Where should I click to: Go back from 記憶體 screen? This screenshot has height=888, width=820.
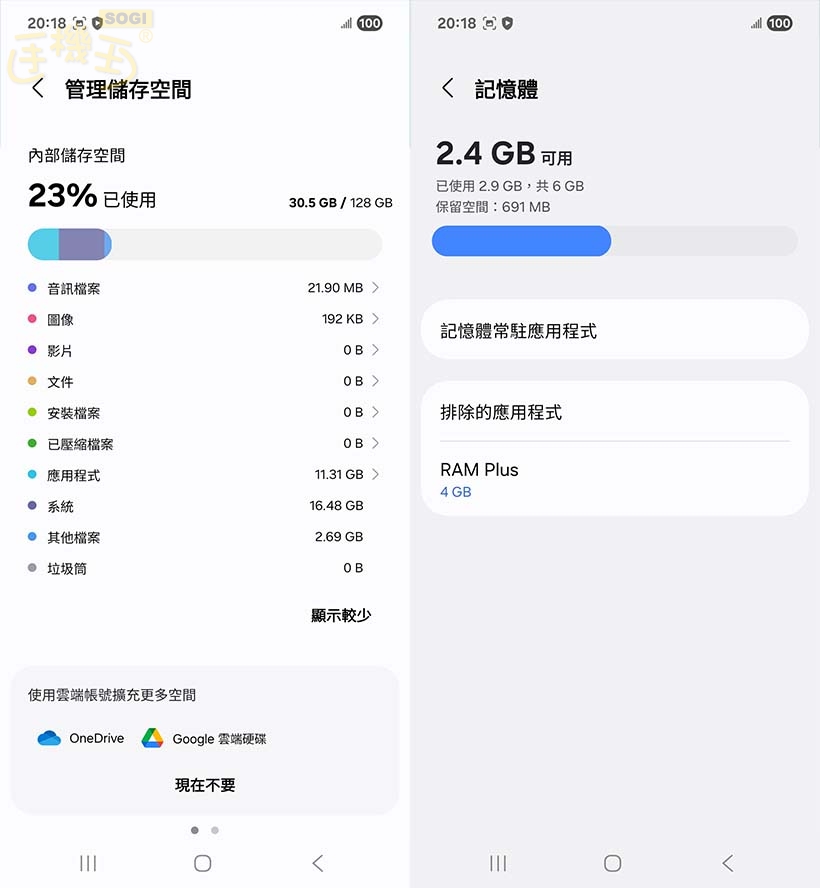coord(448,89)
